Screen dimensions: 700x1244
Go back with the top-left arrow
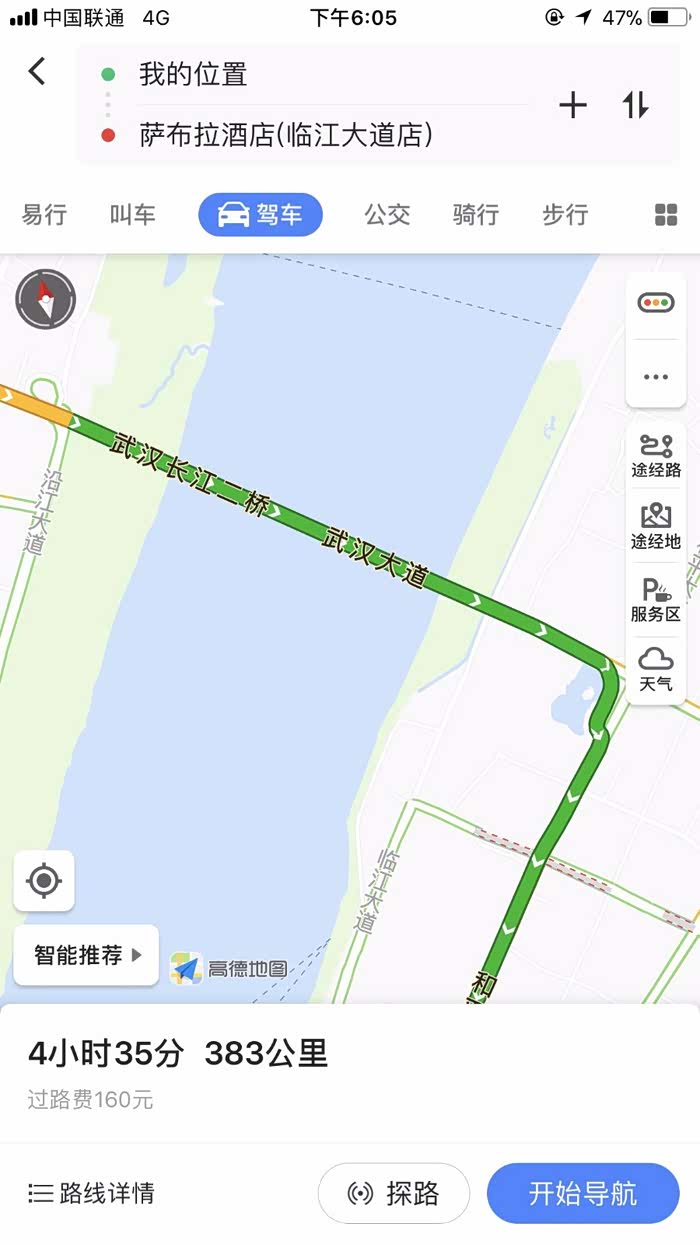click(37, 71)
